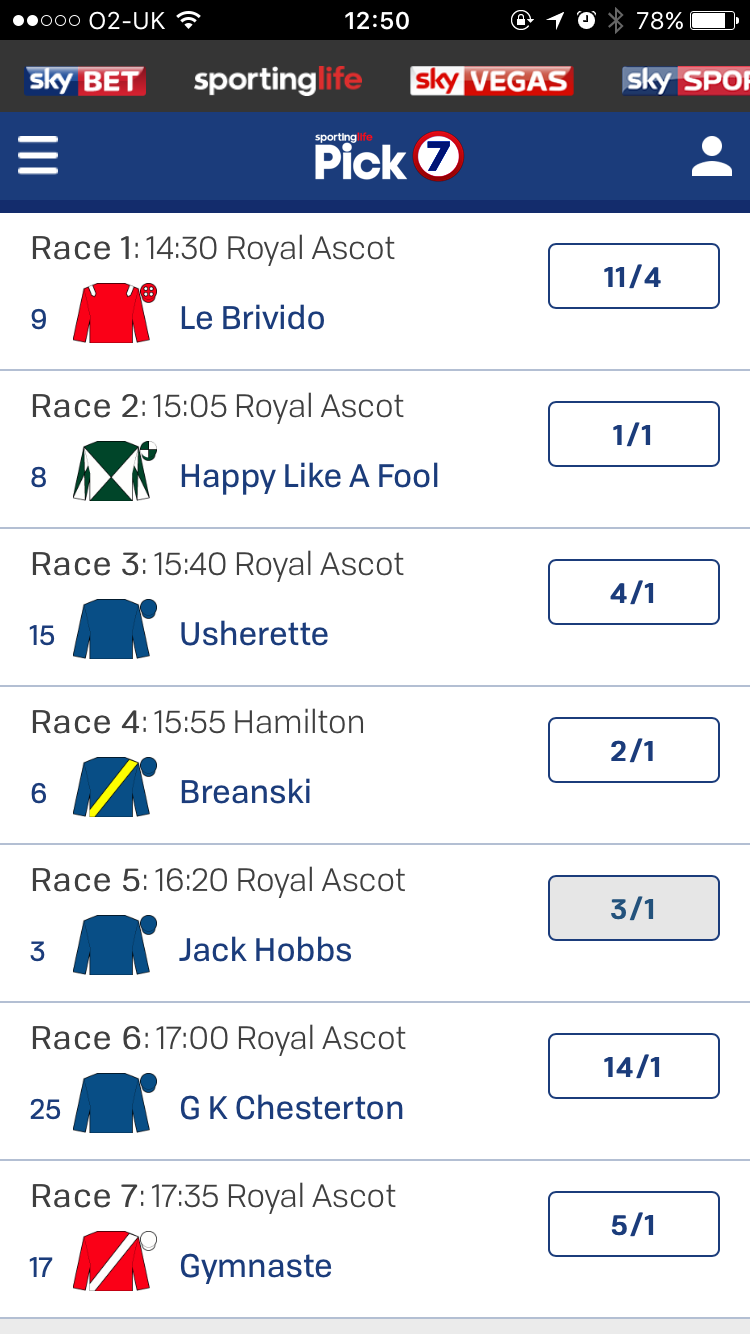
Task: Open the user account profile
Action: pyautogui.click(x=711, y=157)
